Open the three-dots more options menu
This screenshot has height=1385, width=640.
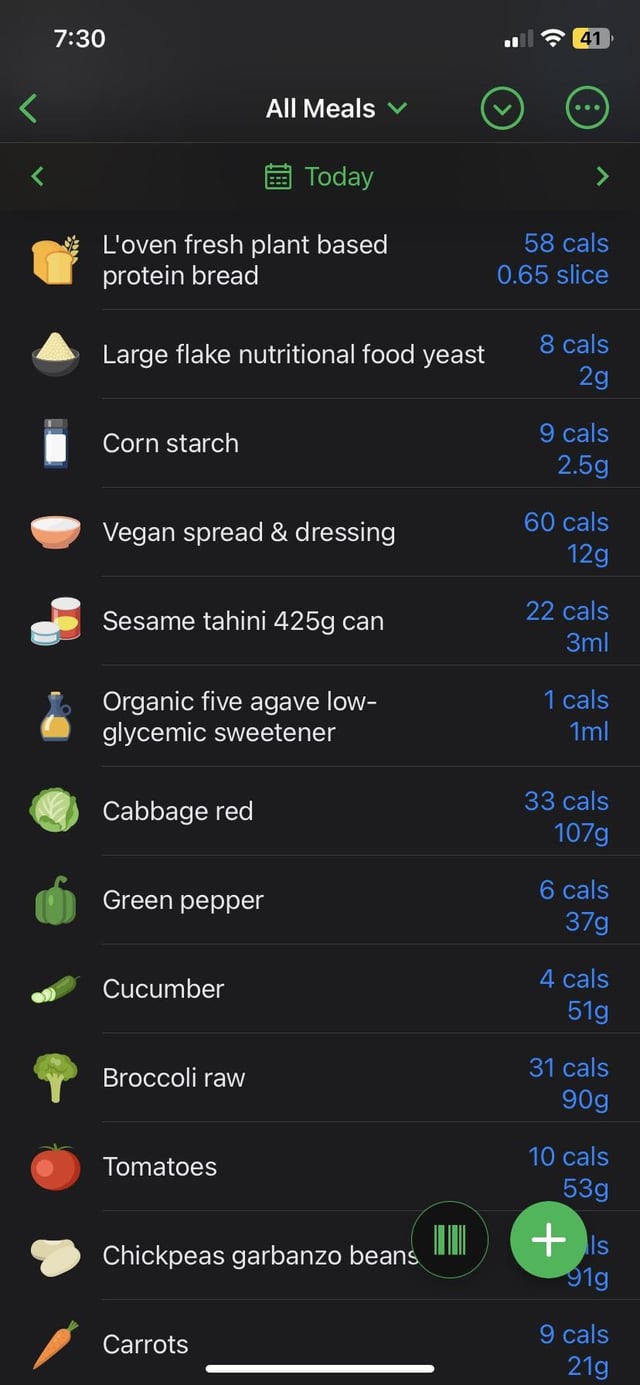click(x=587, y=108)
